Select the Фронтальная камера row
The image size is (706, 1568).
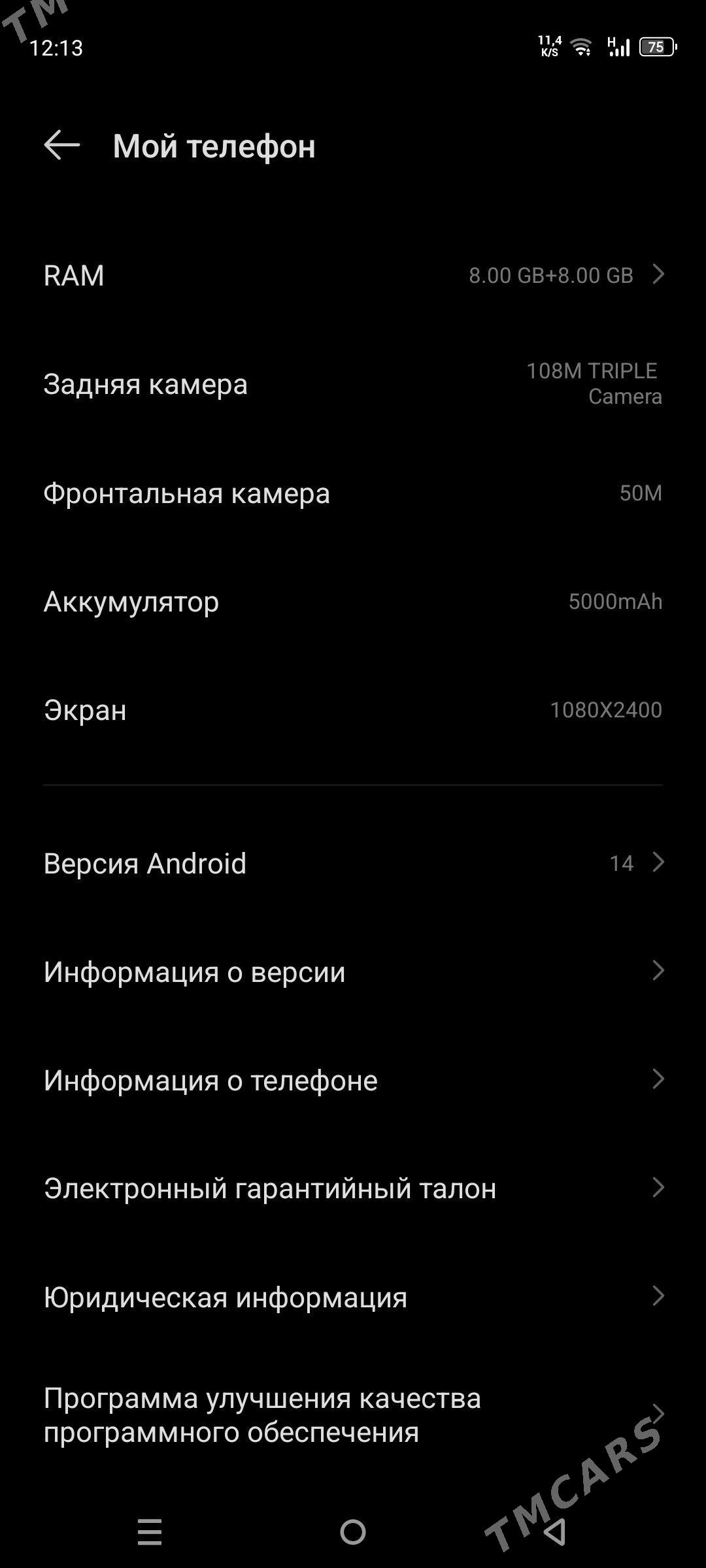[353, 493]
